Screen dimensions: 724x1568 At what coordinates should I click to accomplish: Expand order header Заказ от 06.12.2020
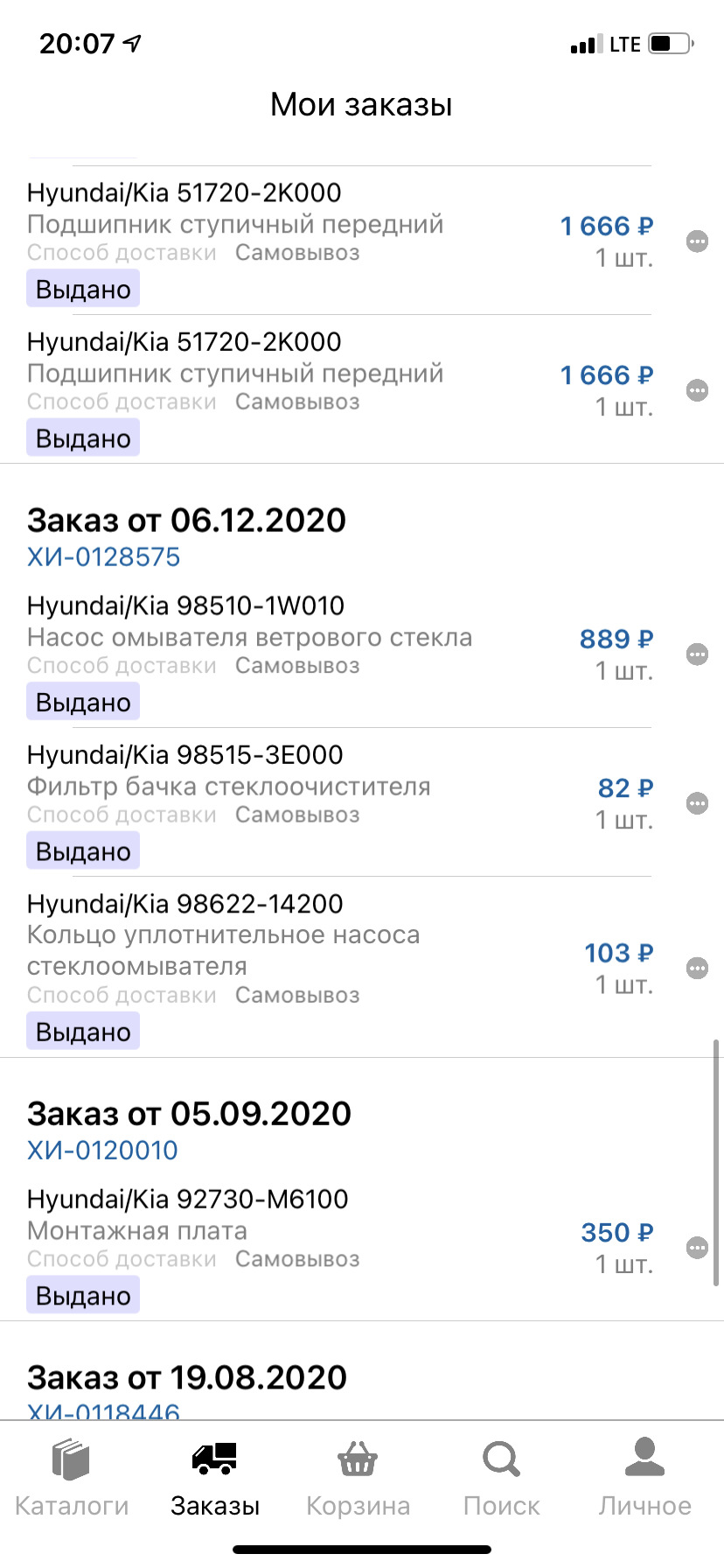[x=187, y=520]
